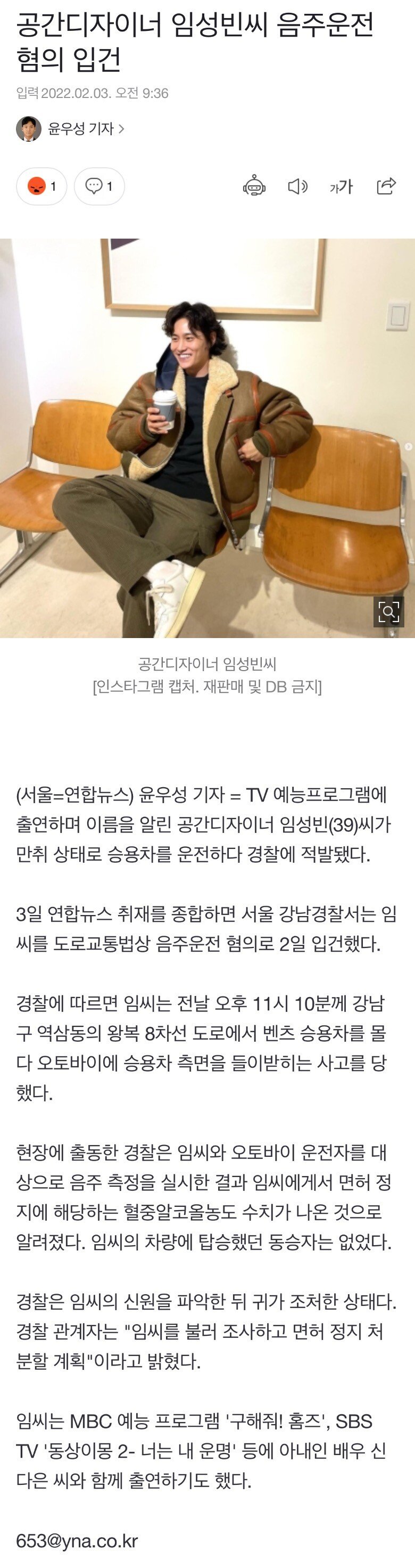Open the comments on this article

99,186
